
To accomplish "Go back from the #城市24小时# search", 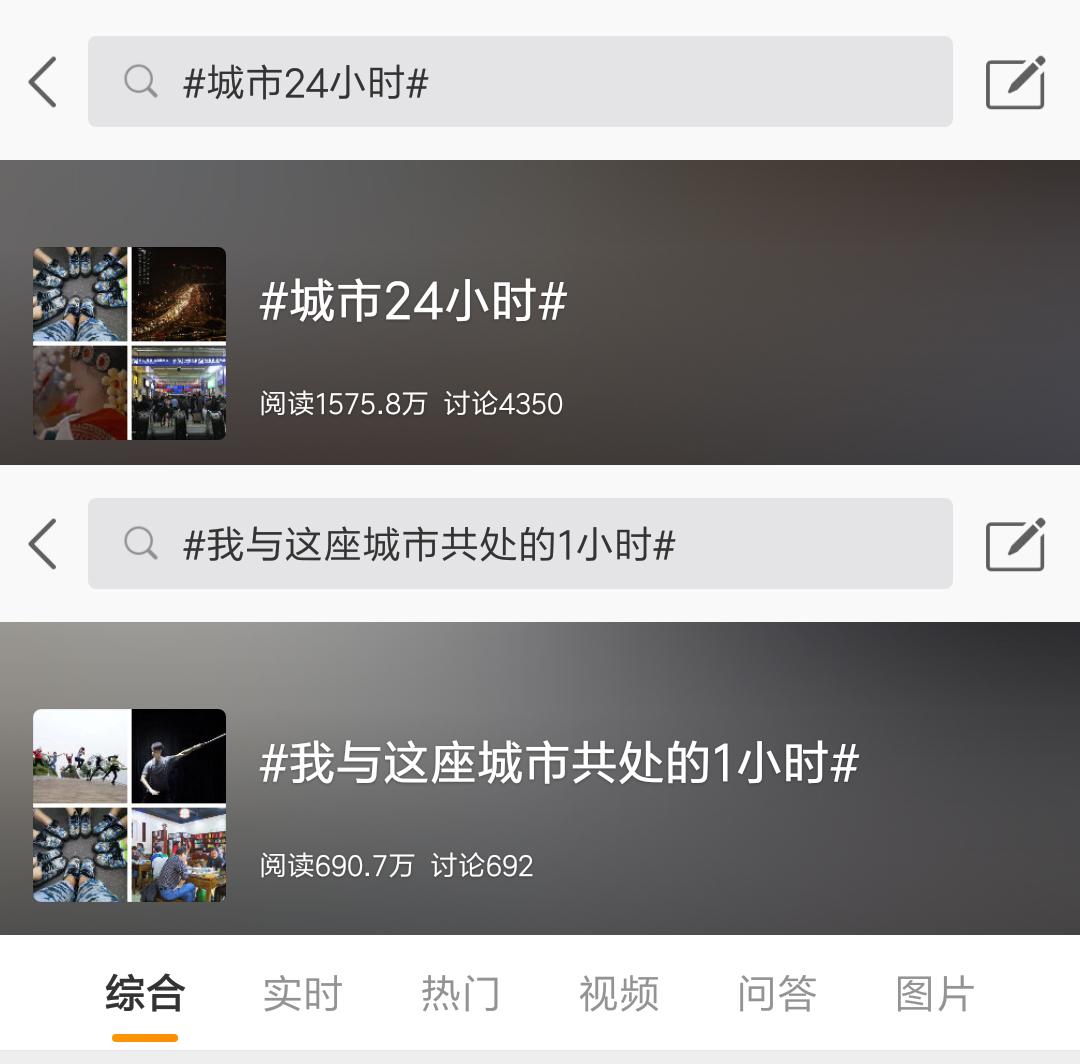I will tap(42, 82).
